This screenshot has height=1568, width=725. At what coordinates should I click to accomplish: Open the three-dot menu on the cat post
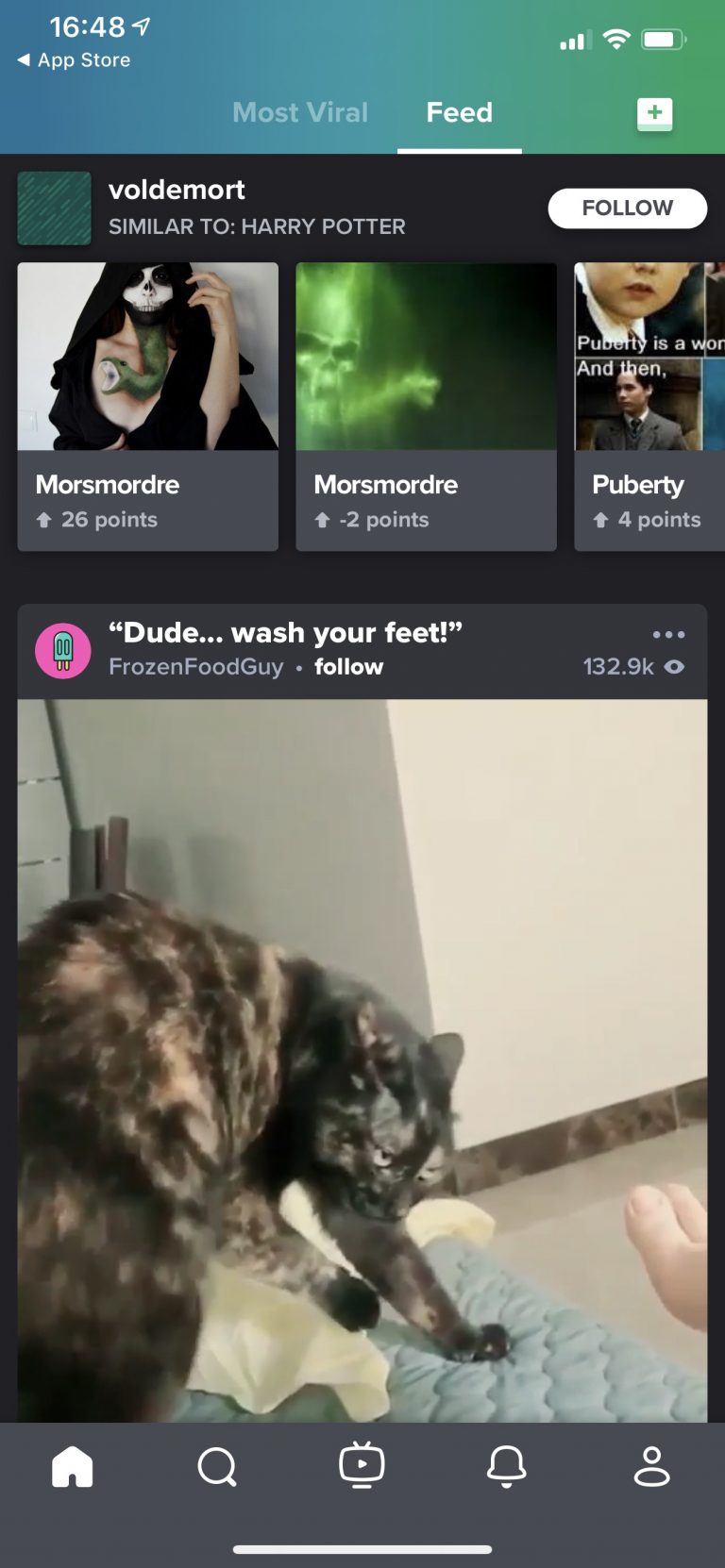(668, 634)
